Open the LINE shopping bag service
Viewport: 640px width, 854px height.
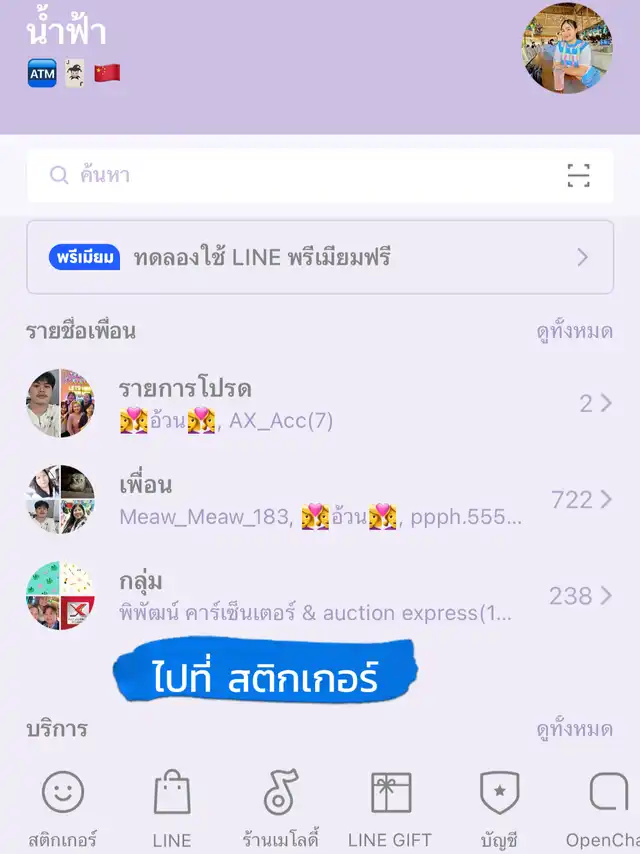click(172, 807)
